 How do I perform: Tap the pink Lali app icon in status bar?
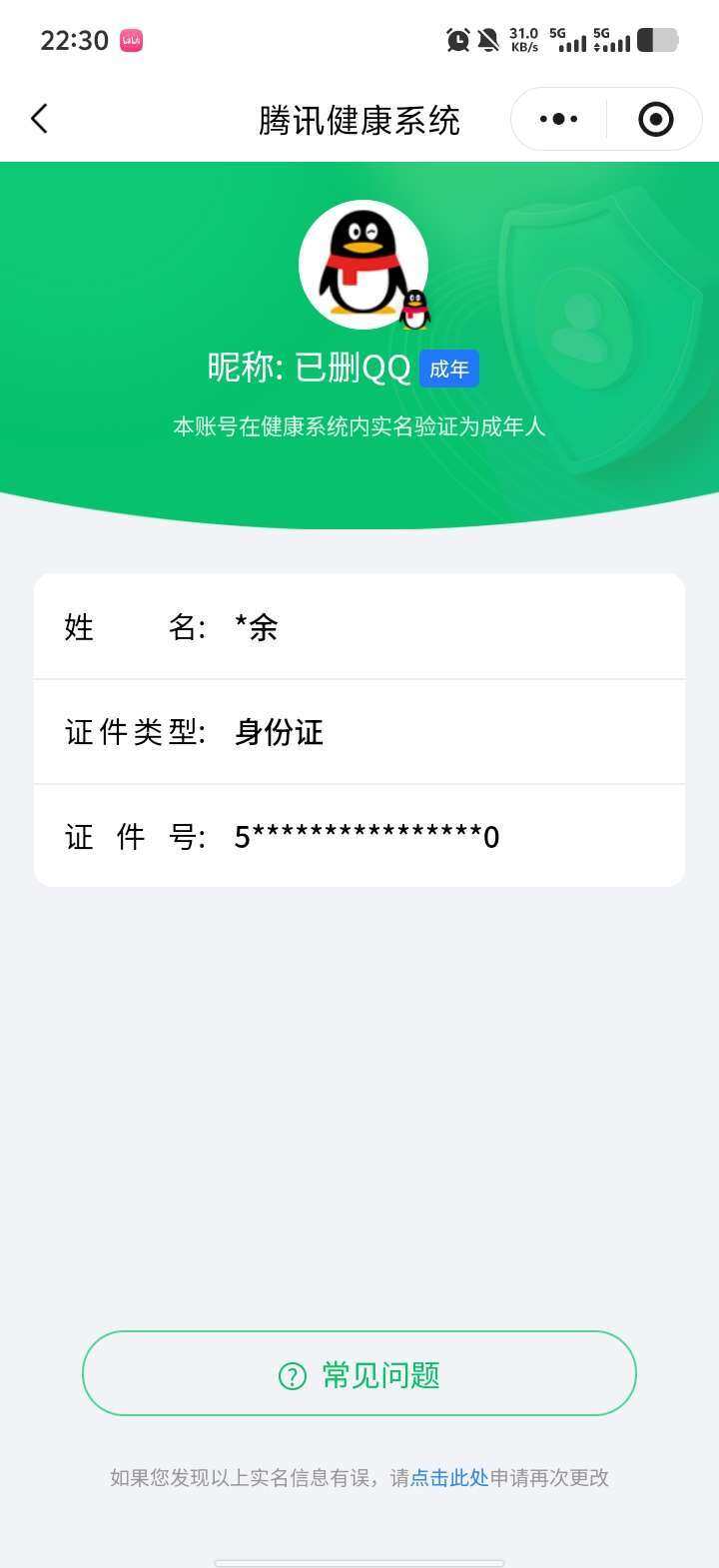point(131,40)
